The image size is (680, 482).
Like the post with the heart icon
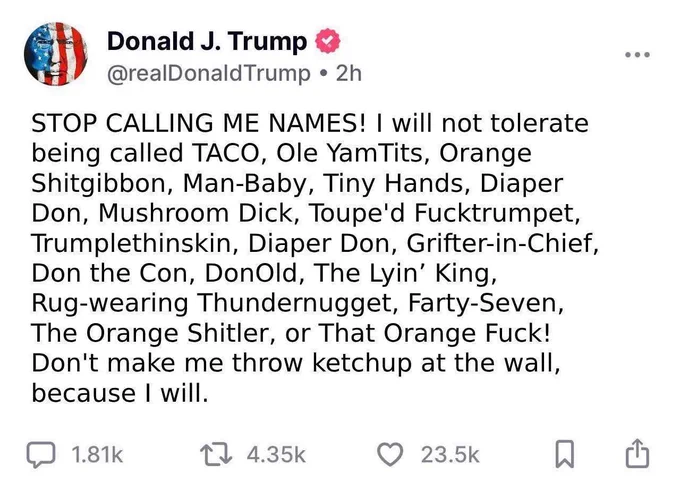pos(391,455)
